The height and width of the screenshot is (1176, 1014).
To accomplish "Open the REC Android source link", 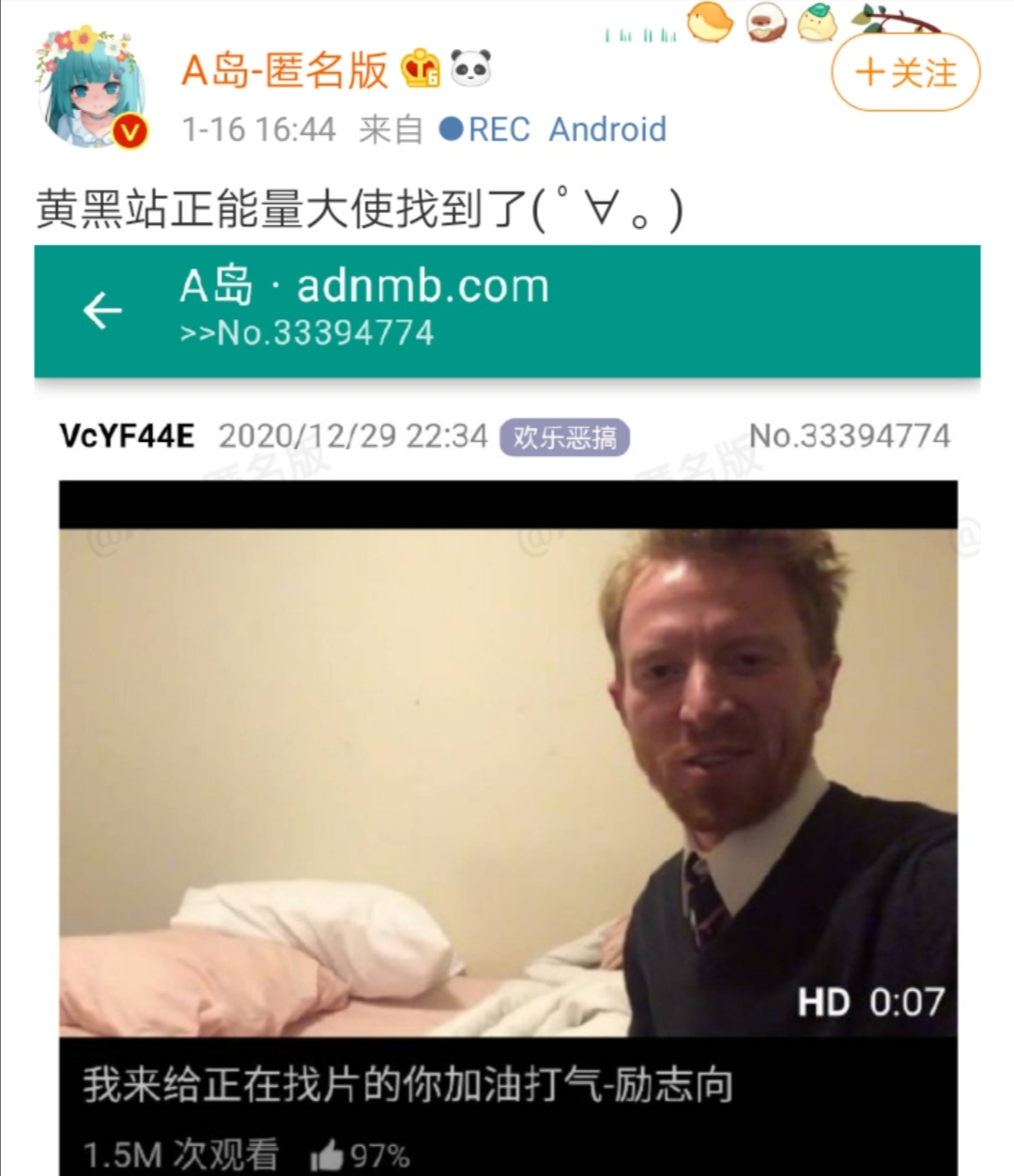I will (x=554, y=130).
